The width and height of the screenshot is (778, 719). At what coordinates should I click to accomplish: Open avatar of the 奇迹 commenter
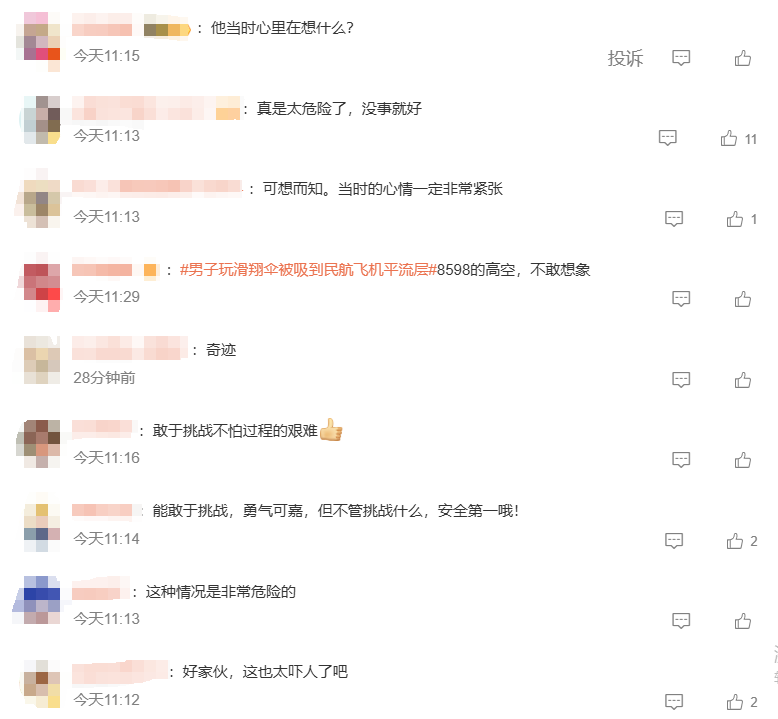[x=42, y=361]
